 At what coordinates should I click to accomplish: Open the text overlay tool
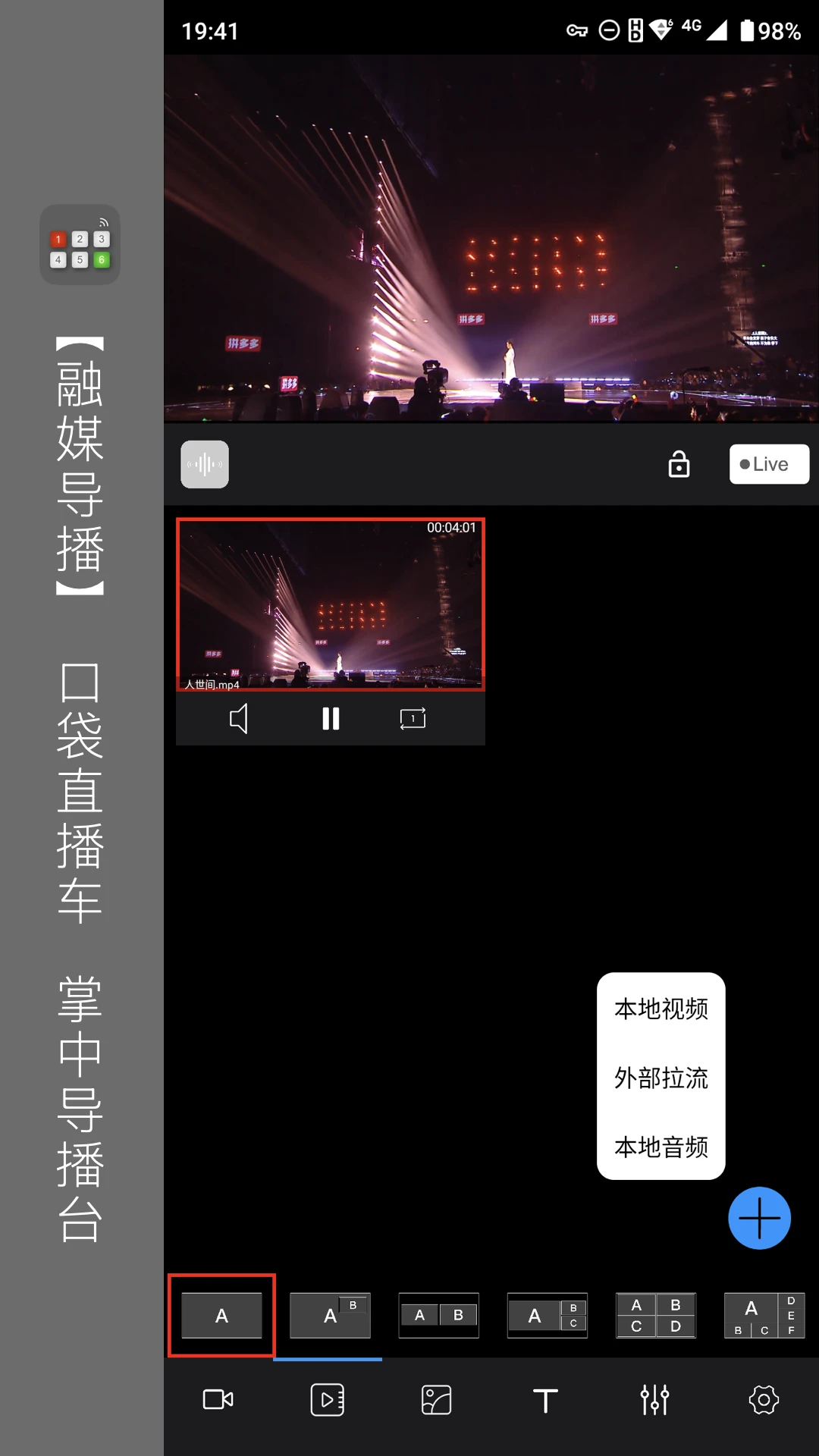[545, 1399]
